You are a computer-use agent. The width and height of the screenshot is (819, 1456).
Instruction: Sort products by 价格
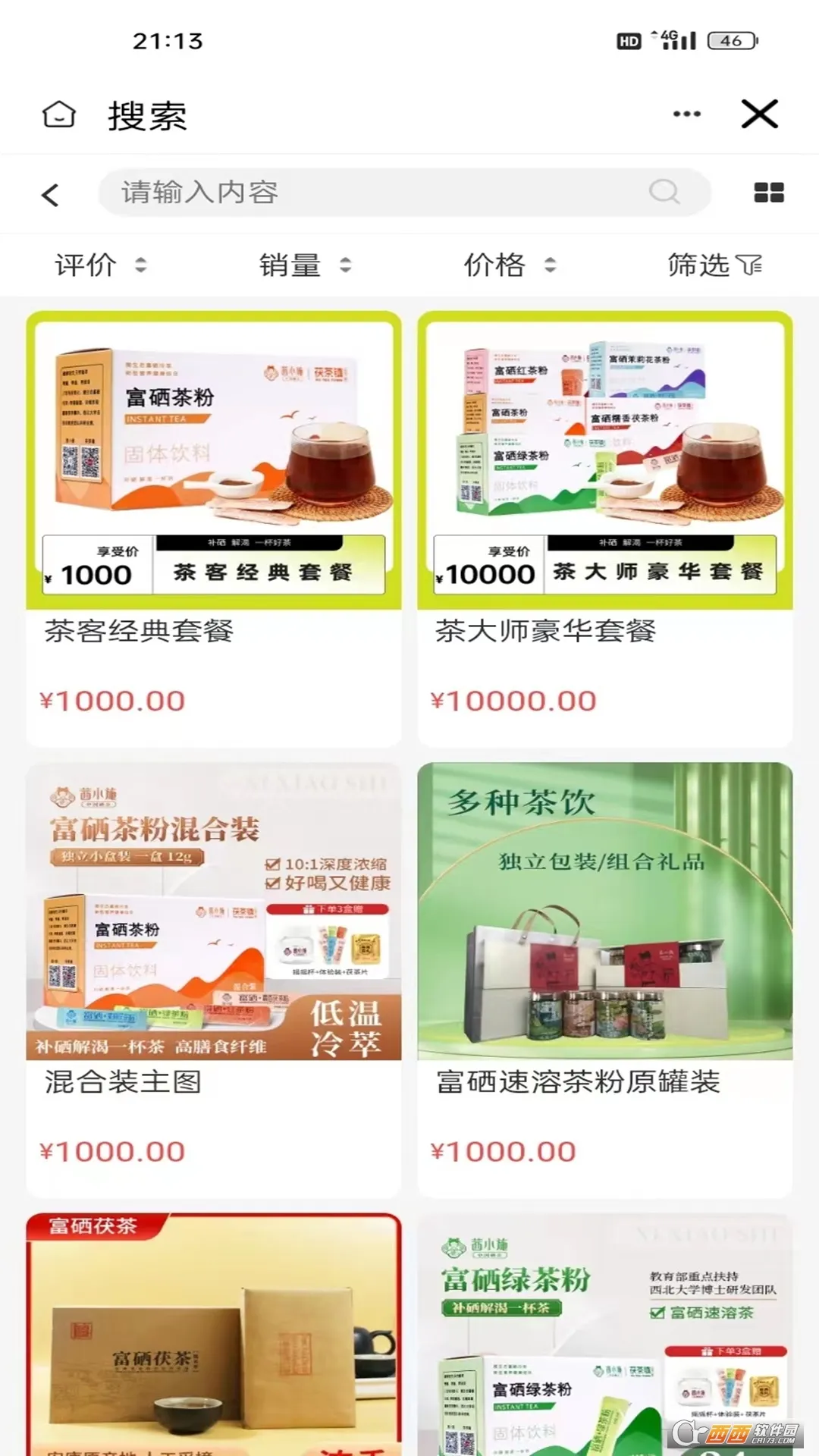point(510,265)
